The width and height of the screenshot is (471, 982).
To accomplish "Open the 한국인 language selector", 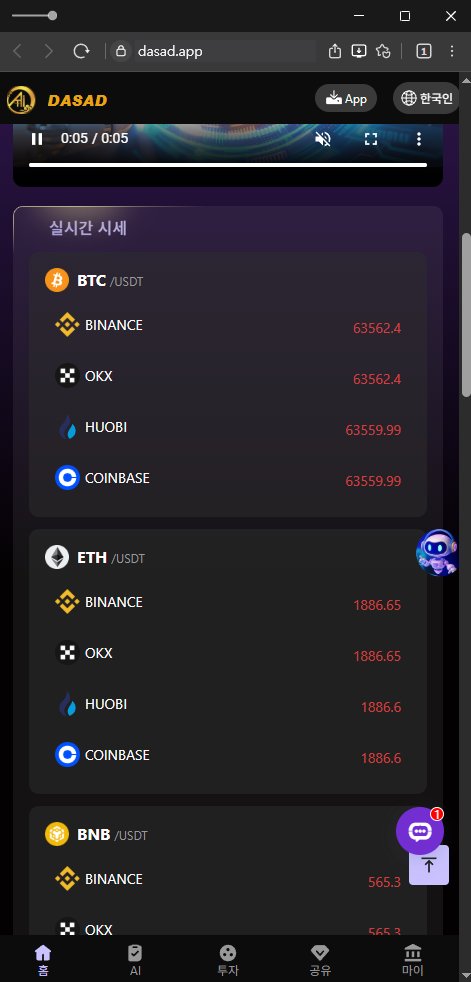I will 427,98.
